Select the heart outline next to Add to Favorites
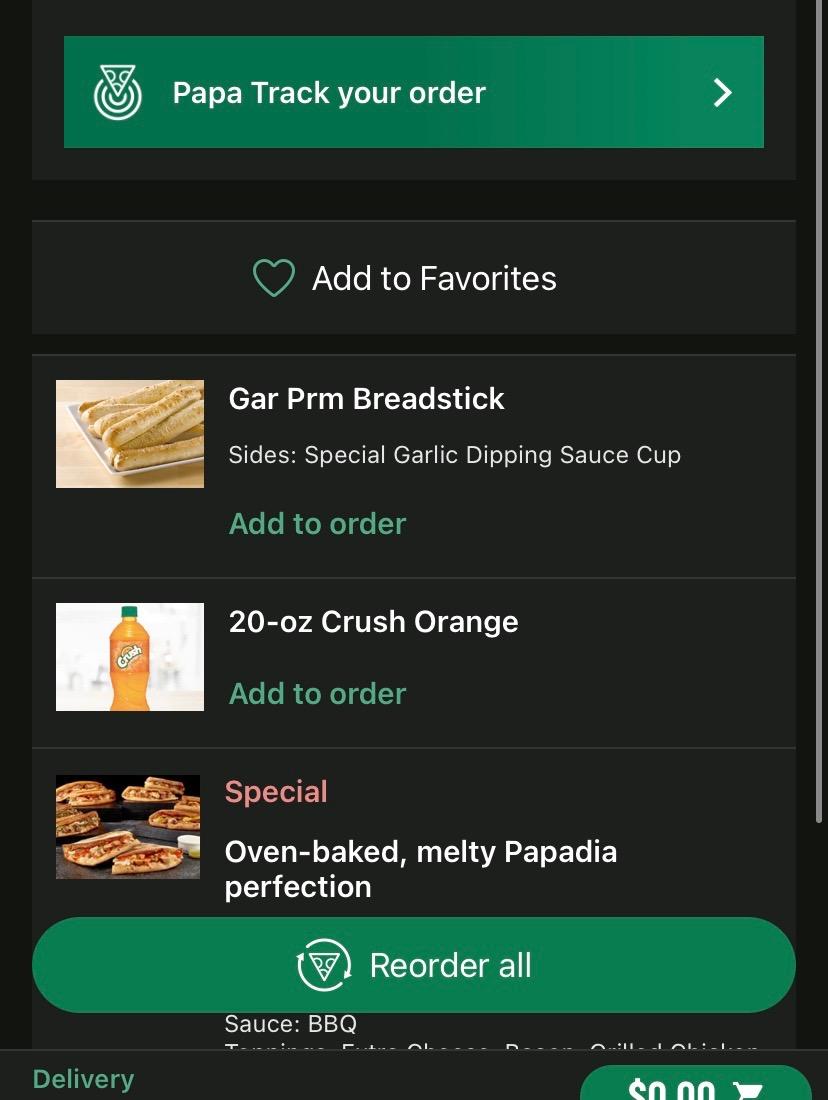This screenshot has height=1100, width=828. pos(272,278)
